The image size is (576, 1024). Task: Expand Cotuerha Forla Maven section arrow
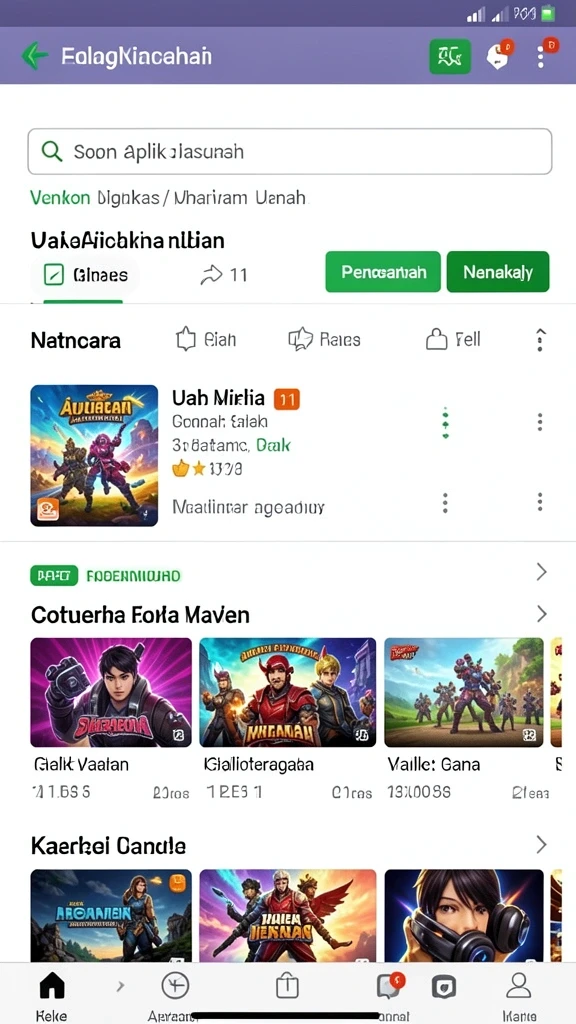coord(541,614)
